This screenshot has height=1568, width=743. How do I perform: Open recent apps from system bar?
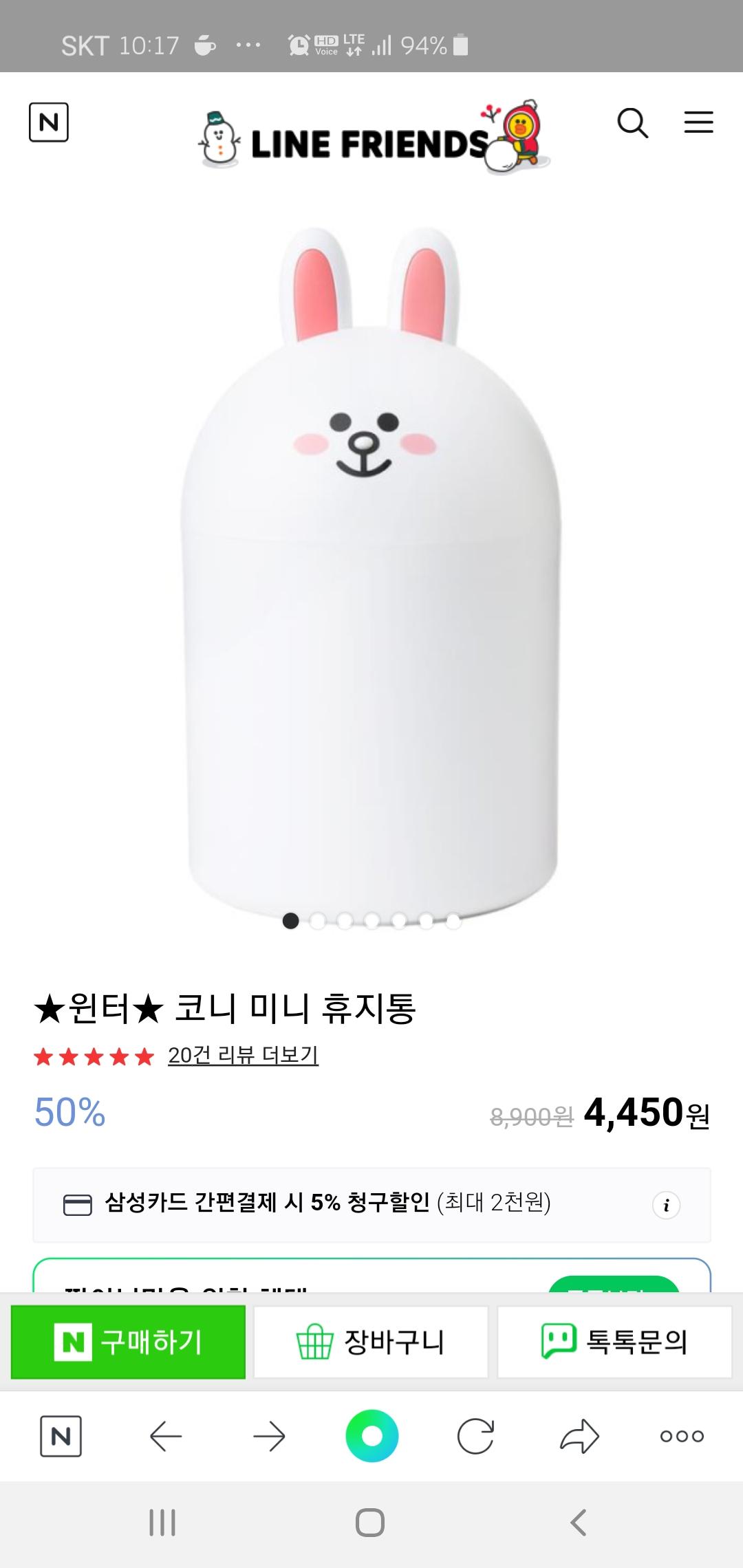162,1523
